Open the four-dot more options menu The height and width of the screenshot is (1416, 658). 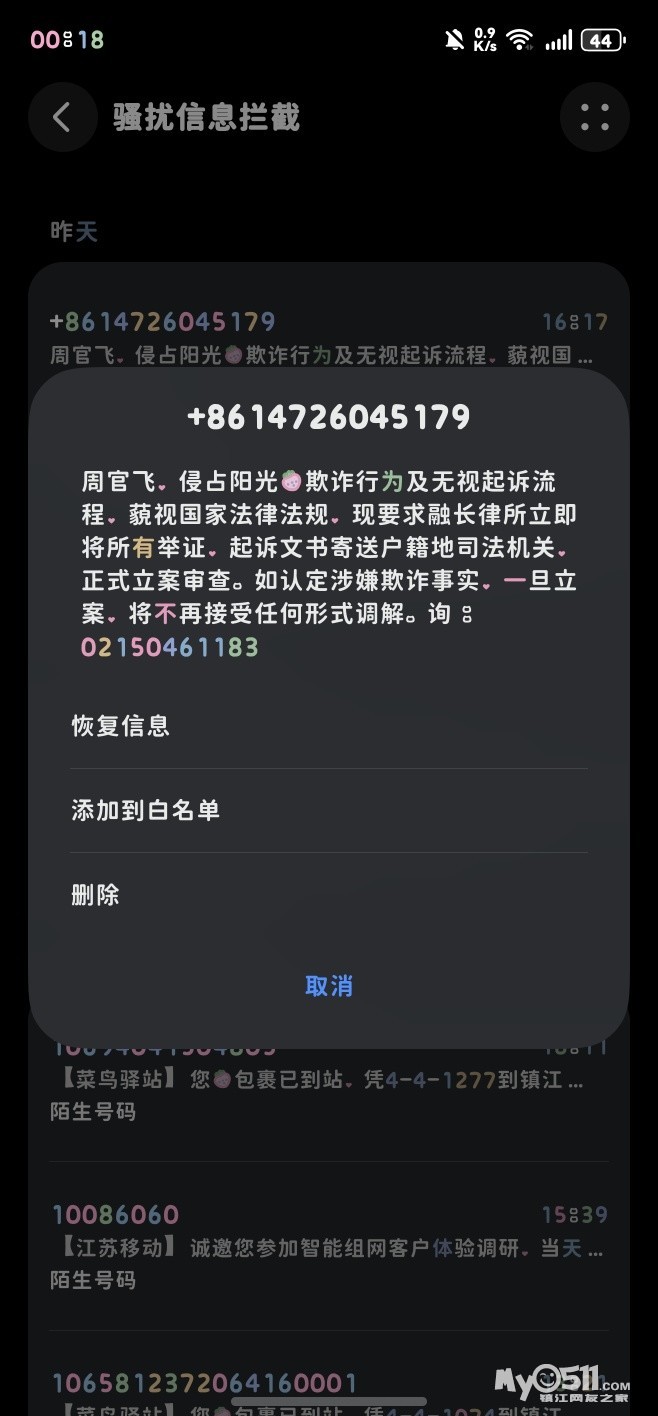coord(594,118)
